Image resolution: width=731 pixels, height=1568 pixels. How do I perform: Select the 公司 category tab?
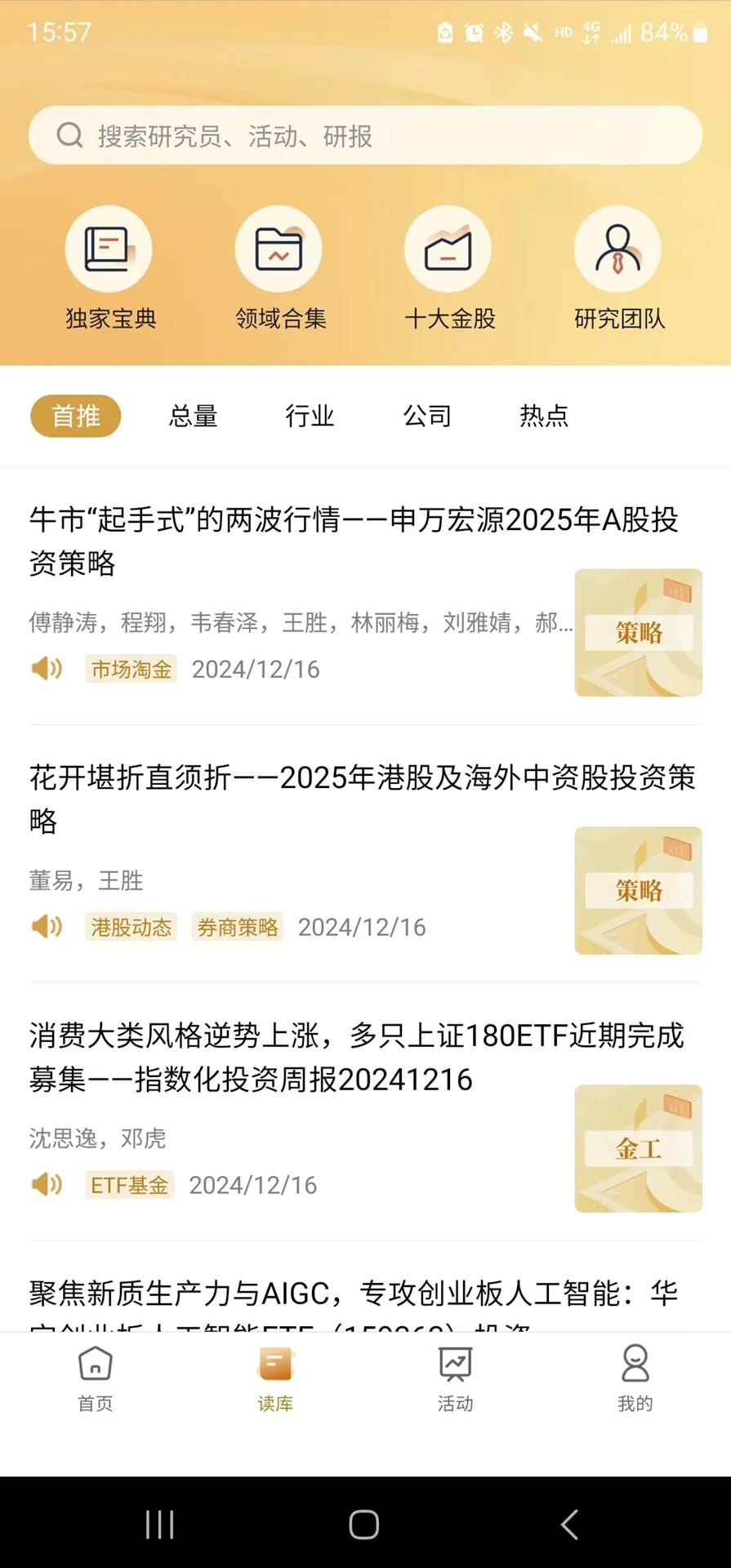tap(428, 416)
